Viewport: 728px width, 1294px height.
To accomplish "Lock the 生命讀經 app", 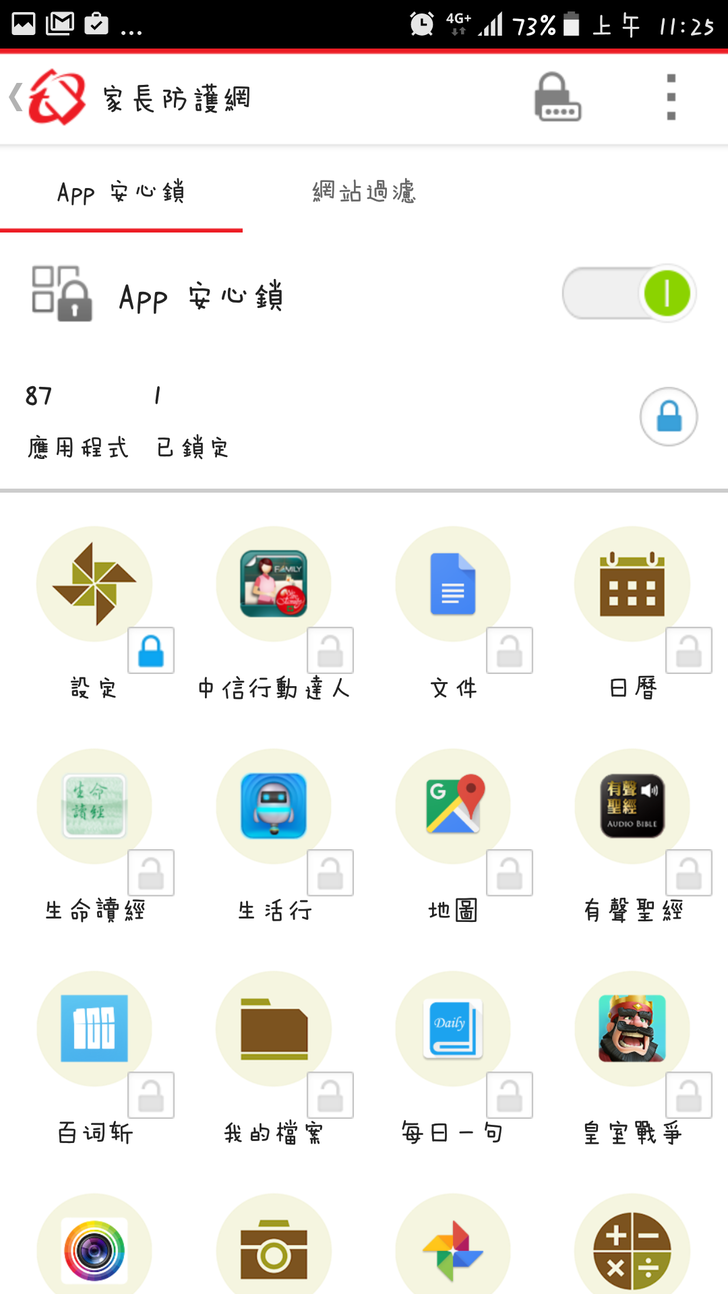I will (151, 873).
